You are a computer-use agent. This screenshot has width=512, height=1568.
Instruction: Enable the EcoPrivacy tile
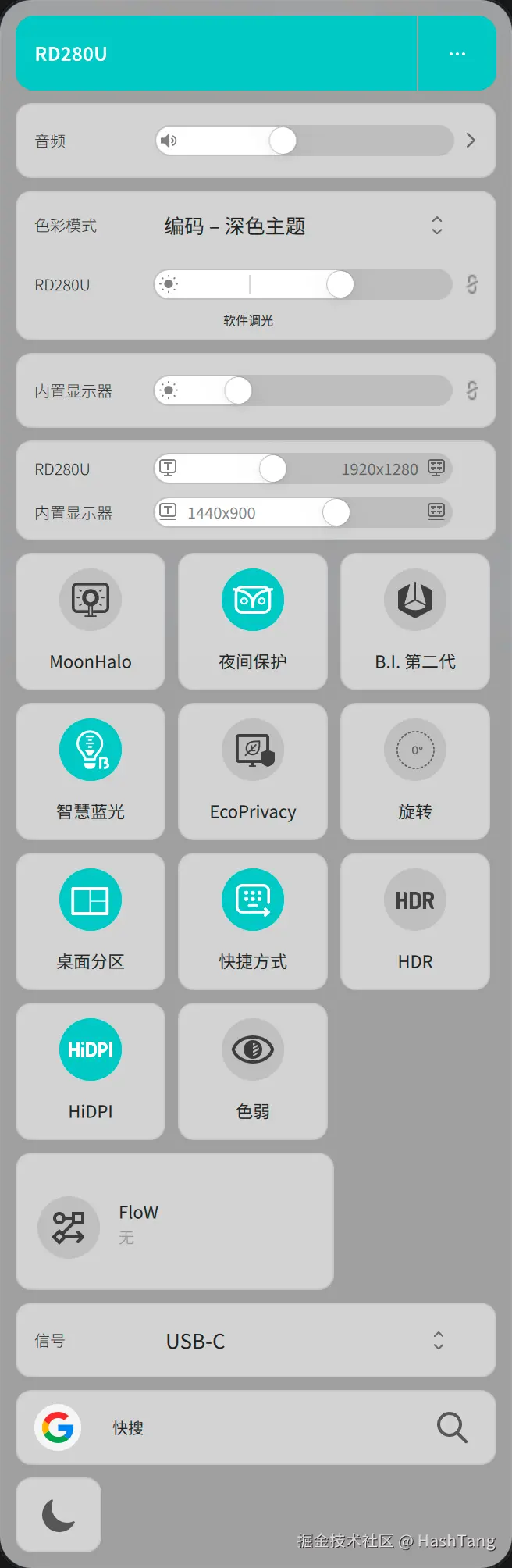(x=253, y=772)
